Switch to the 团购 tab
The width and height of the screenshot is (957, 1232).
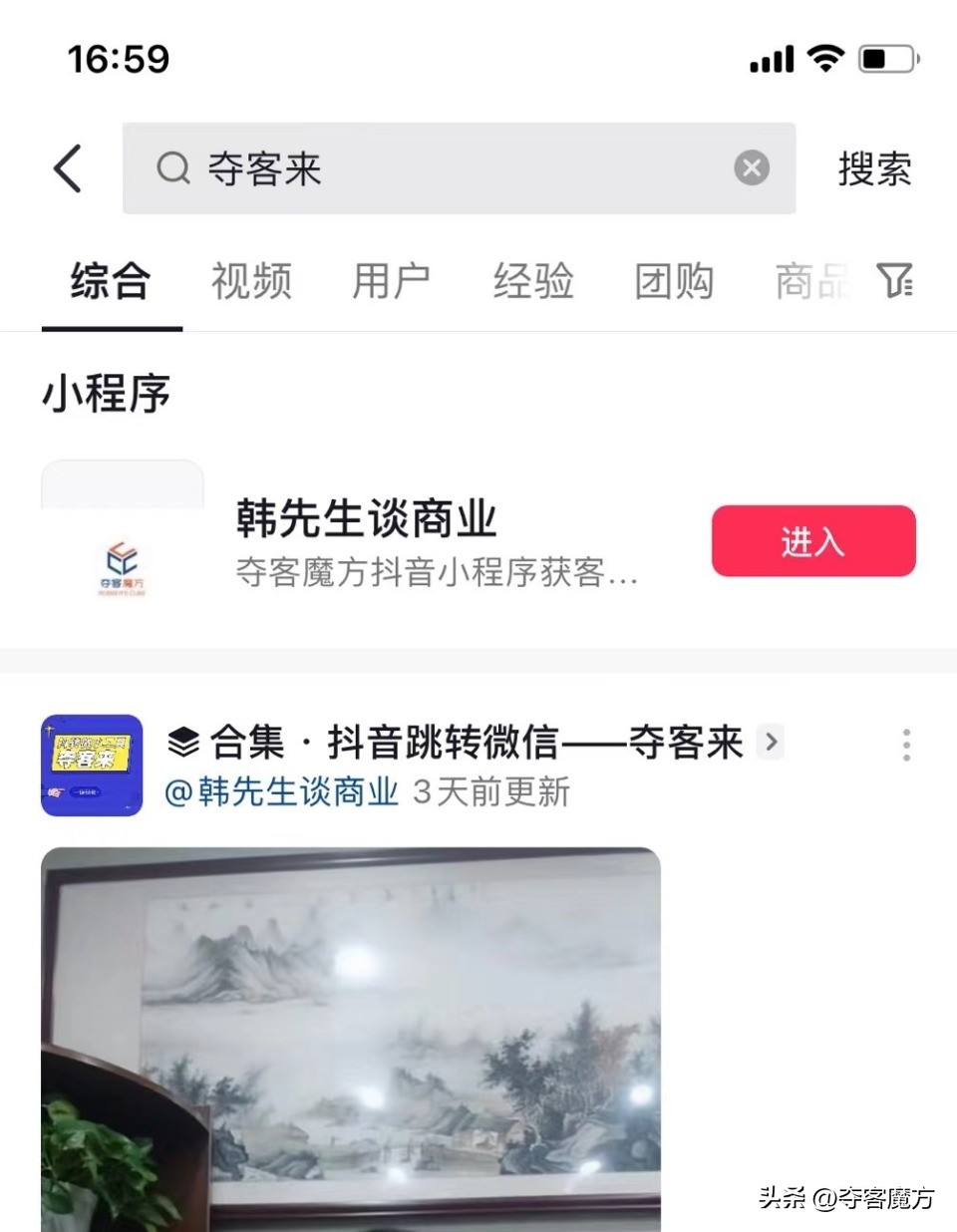(x=674, y=282)
